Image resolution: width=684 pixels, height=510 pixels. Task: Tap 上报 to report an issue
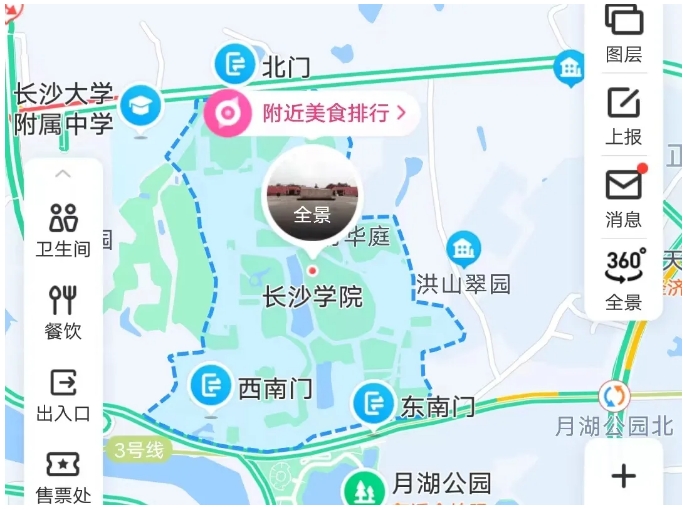tap(623, 114)
